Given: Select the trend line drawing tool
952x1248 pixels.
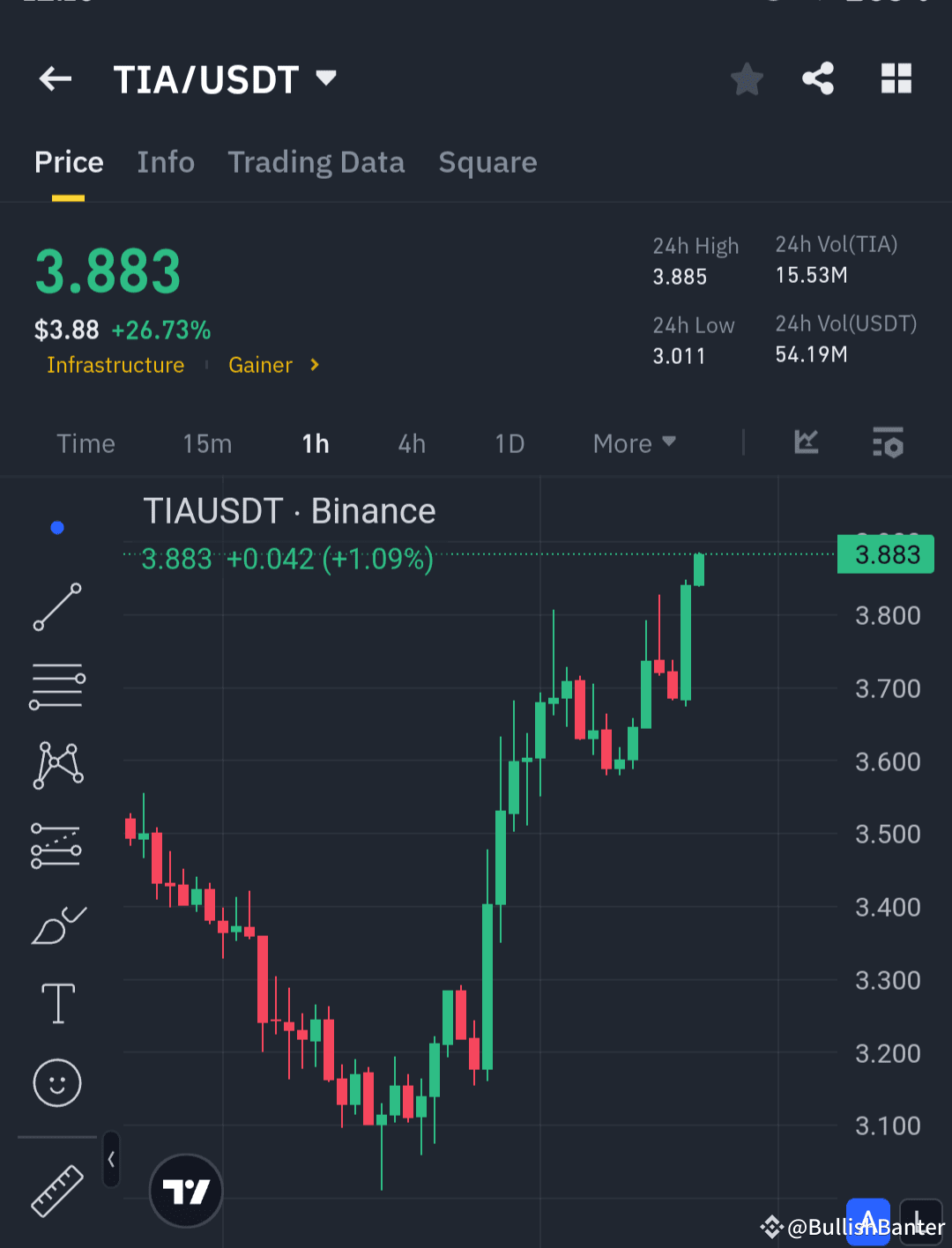Looking at the screenshot, I should (x=57, y=608).
